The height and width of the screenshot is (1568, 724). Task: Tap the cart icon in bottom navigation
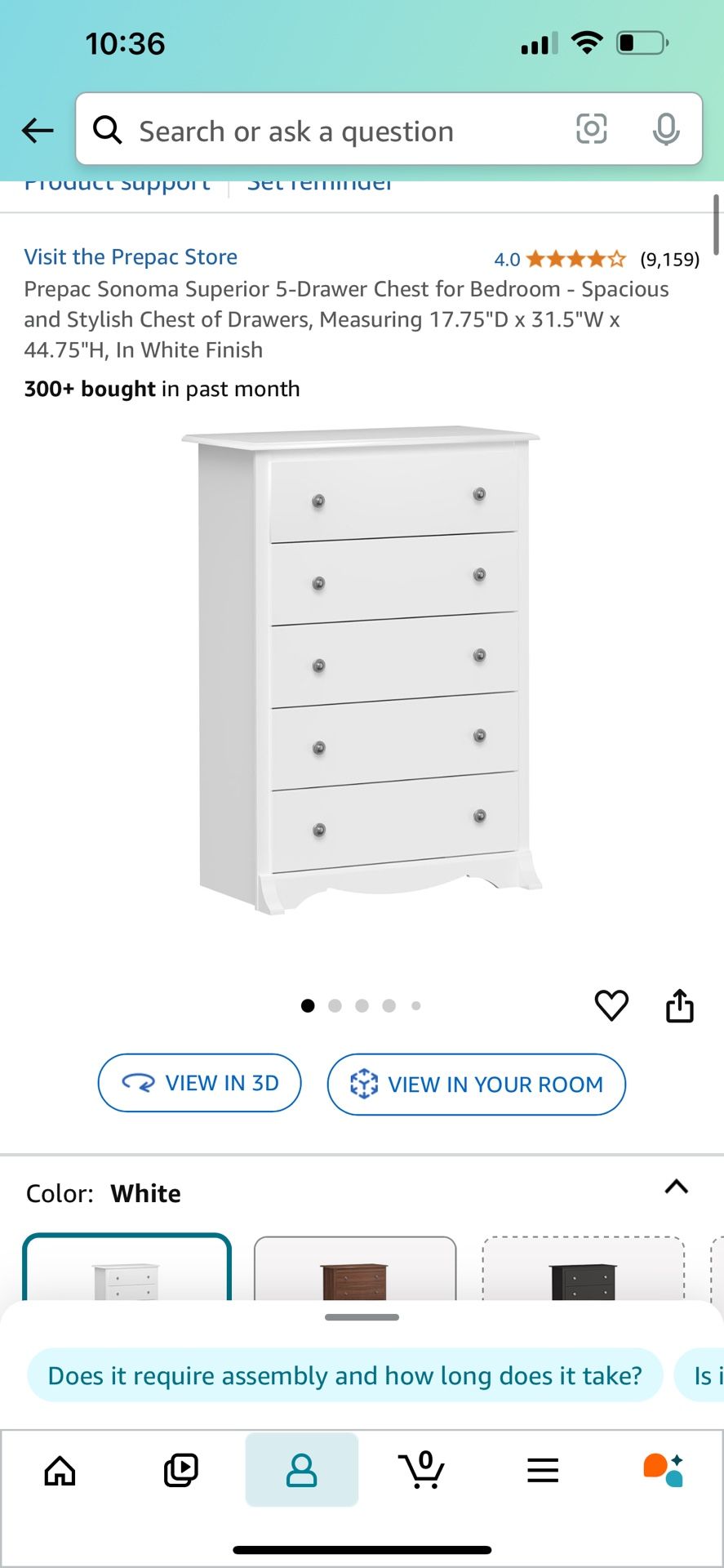pos(421,1468)
